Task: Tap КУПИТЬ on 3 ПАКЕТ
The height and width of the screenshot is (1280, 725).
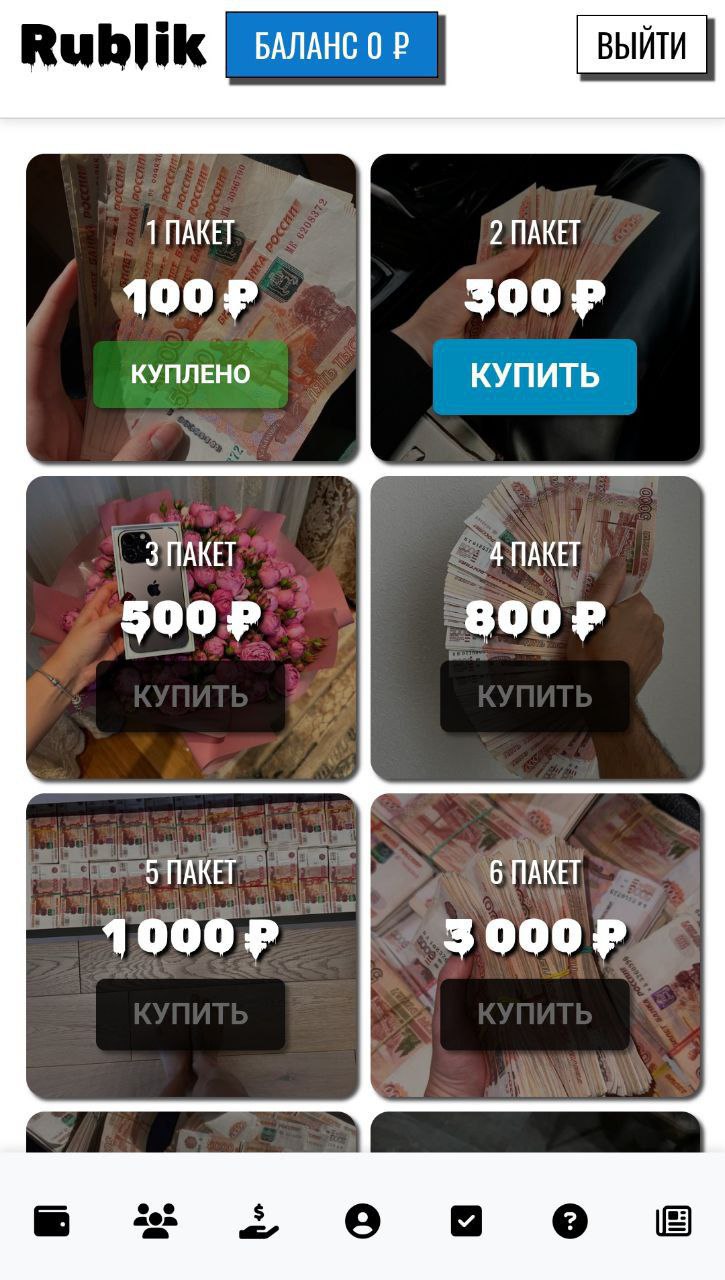Action: 190,696
